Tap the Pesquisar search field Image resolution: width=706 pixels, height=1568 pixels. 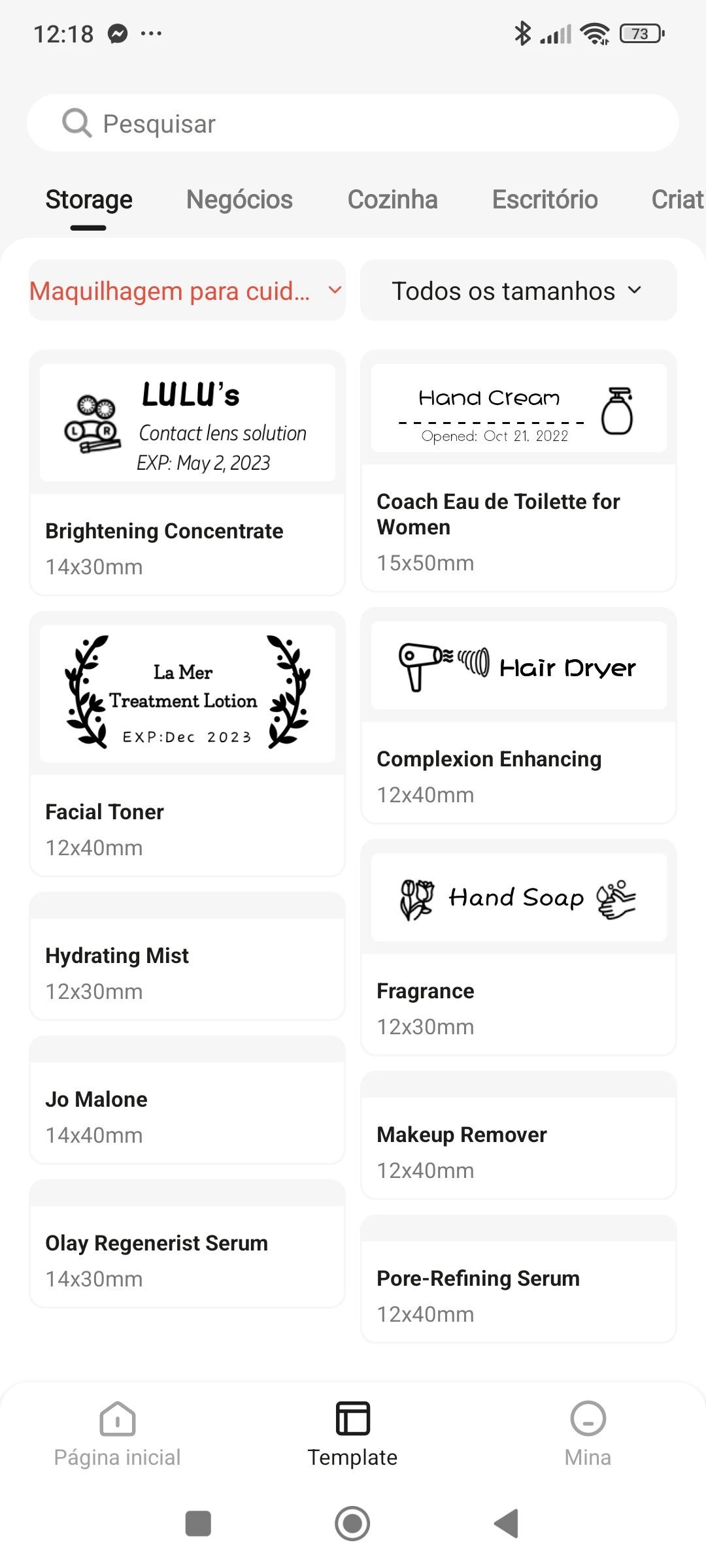353,123
